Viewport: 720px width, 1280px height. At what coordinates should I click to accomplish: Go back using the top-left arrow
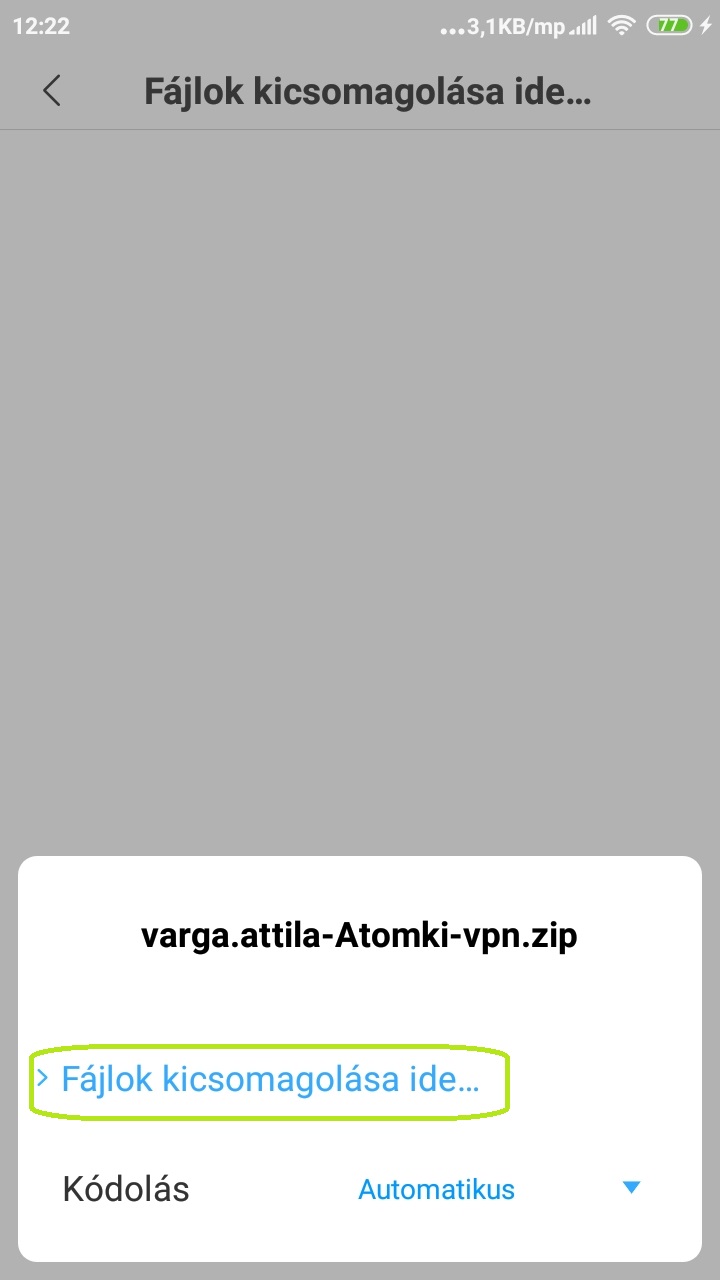point(52,91)
